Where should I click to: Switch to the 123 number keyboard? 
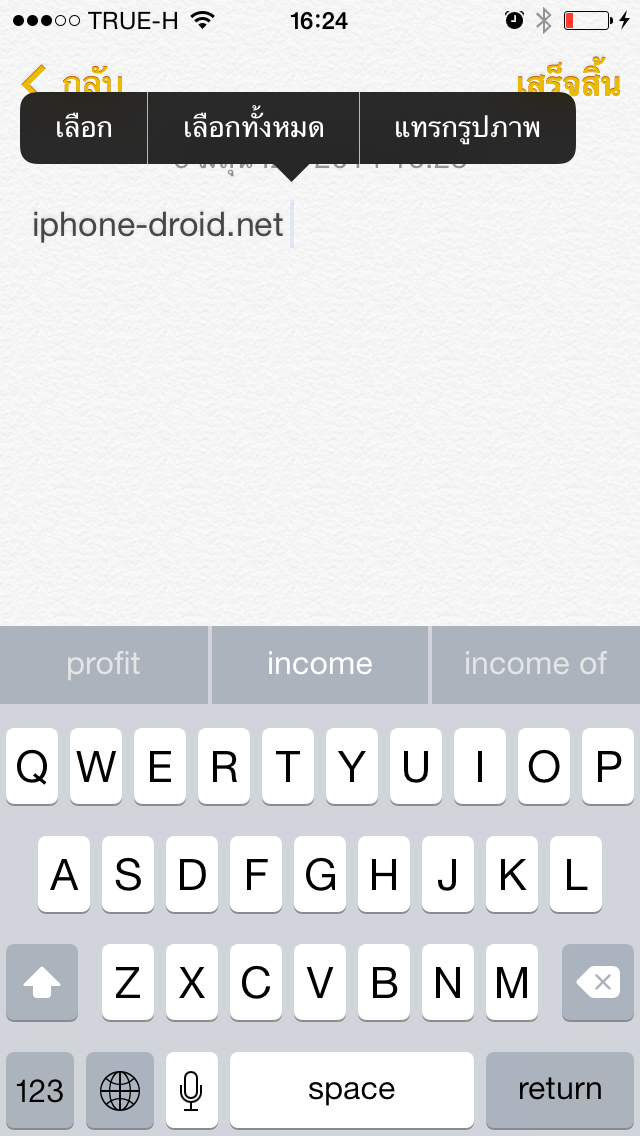coord(40,1090)
